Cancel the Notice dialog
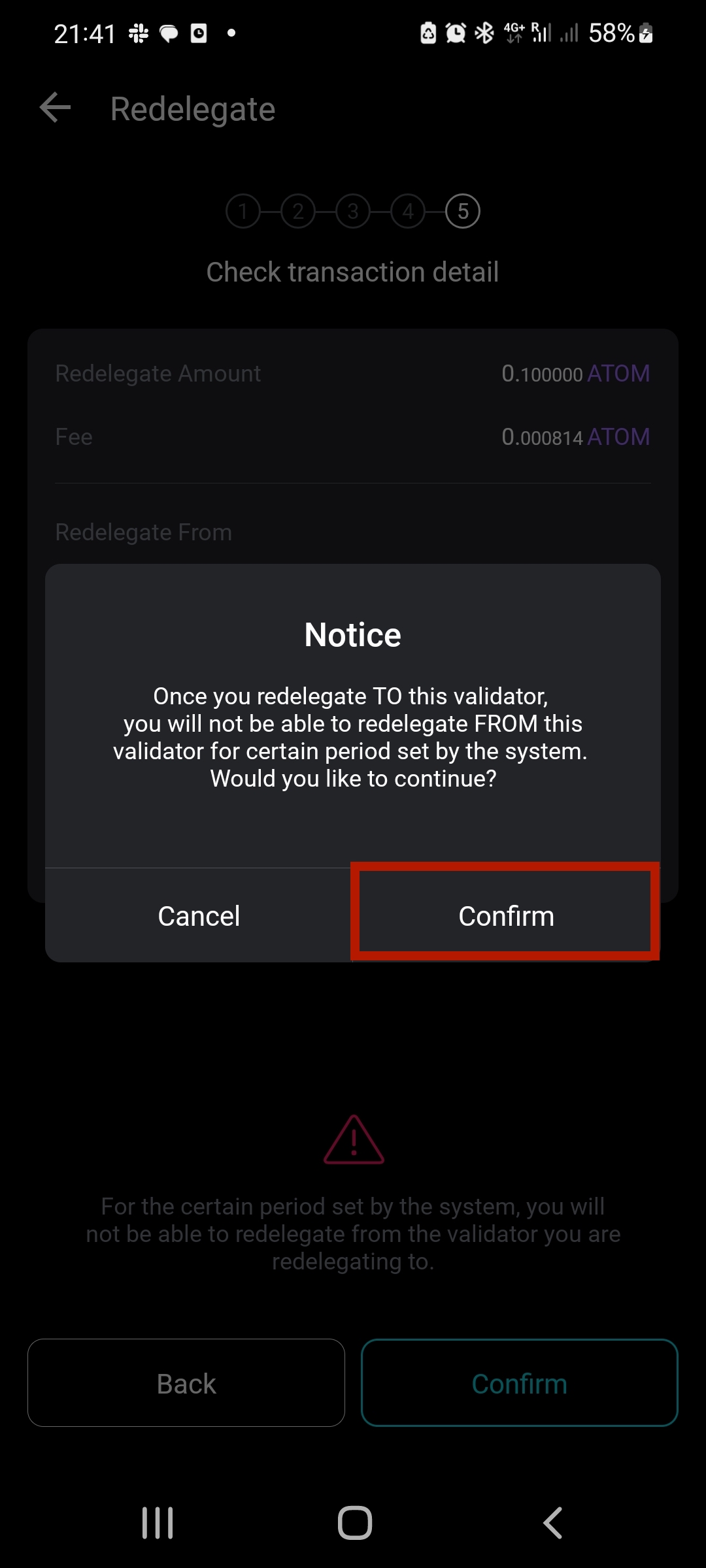706x1568 pixels. tap(199, 915)
